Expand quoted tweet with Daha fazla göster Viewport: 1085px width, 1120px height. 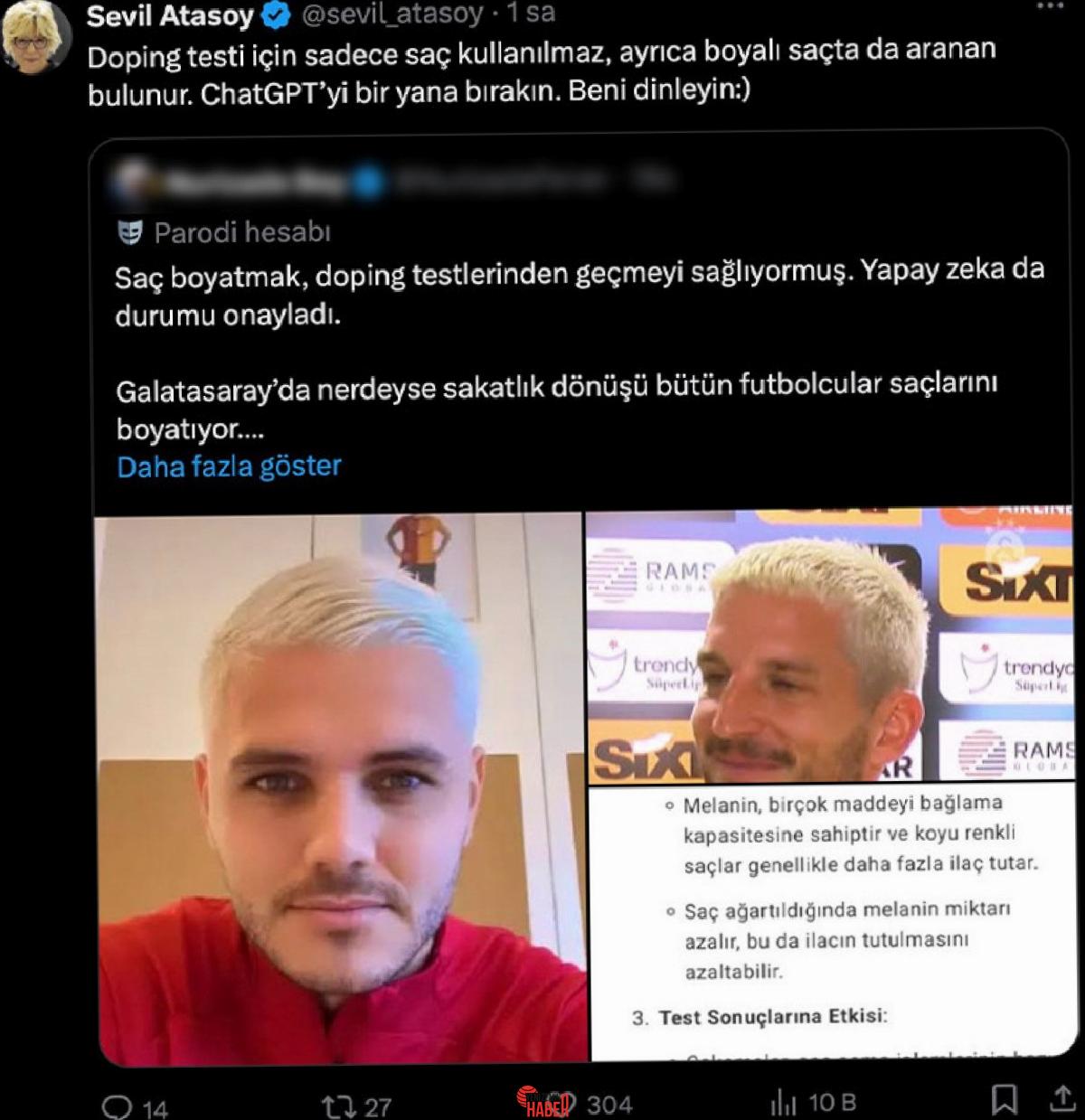(229, 466)
